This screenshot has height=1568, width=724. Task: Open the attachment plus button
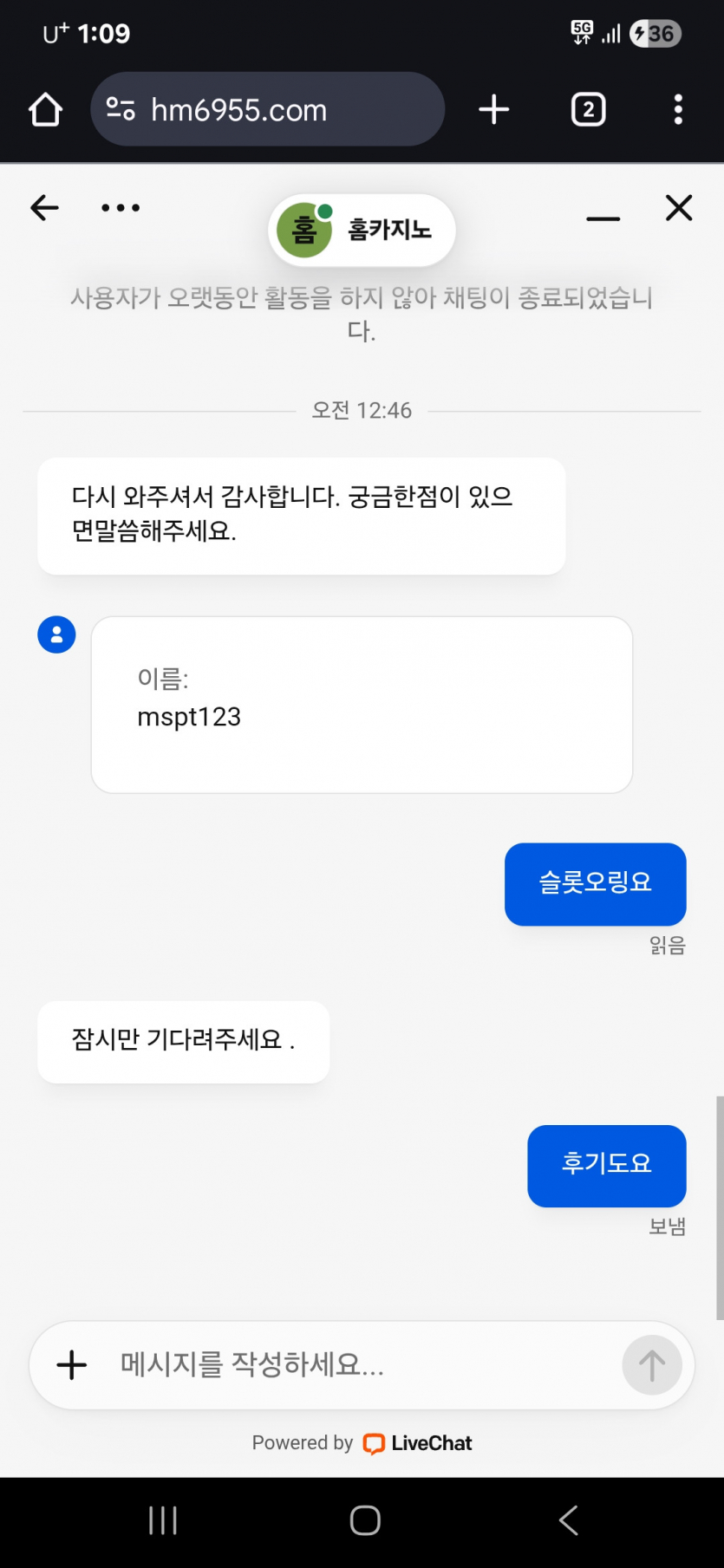pos(72,1365)
